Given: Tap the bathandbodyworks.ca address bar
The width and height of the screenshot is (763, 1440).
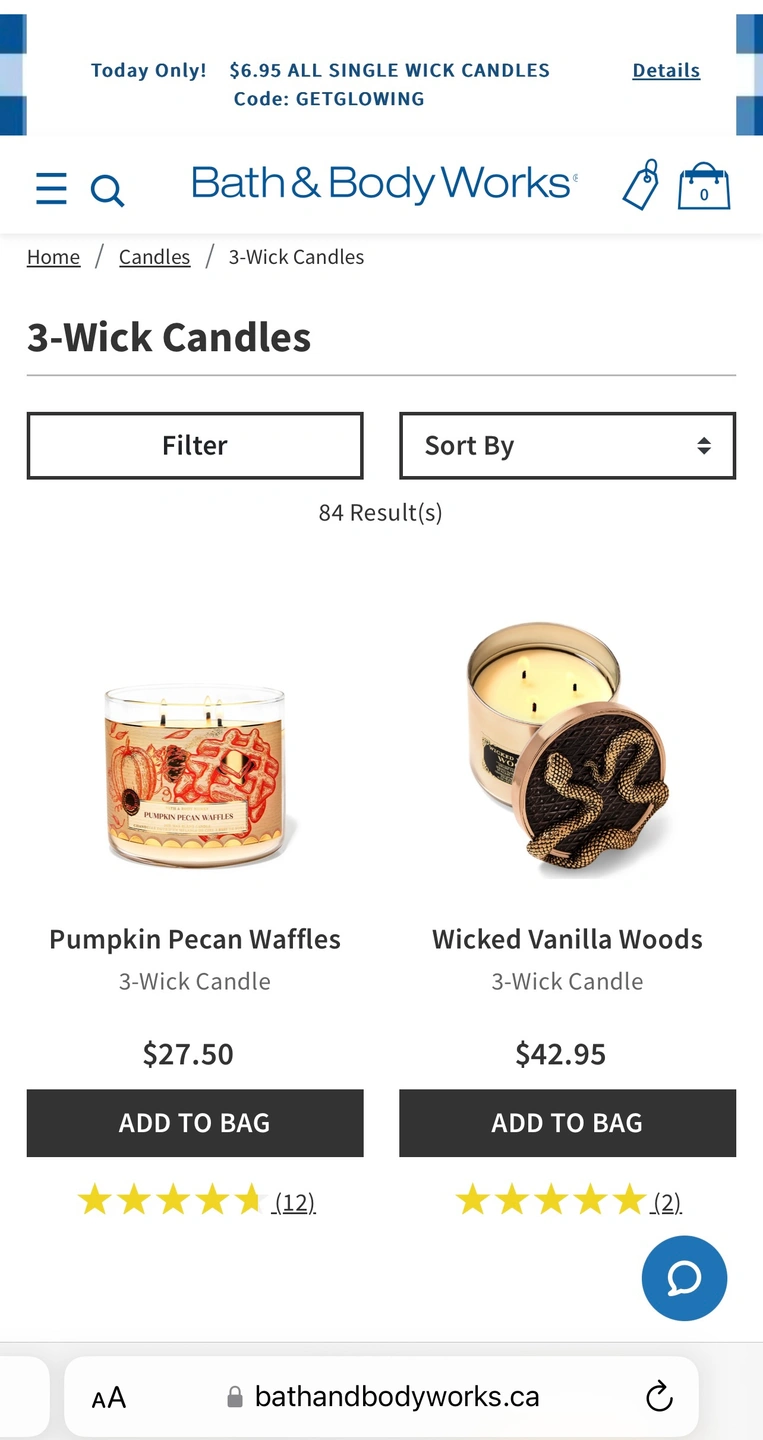Looking at the screenshot, I should [x=396, y=1396].
